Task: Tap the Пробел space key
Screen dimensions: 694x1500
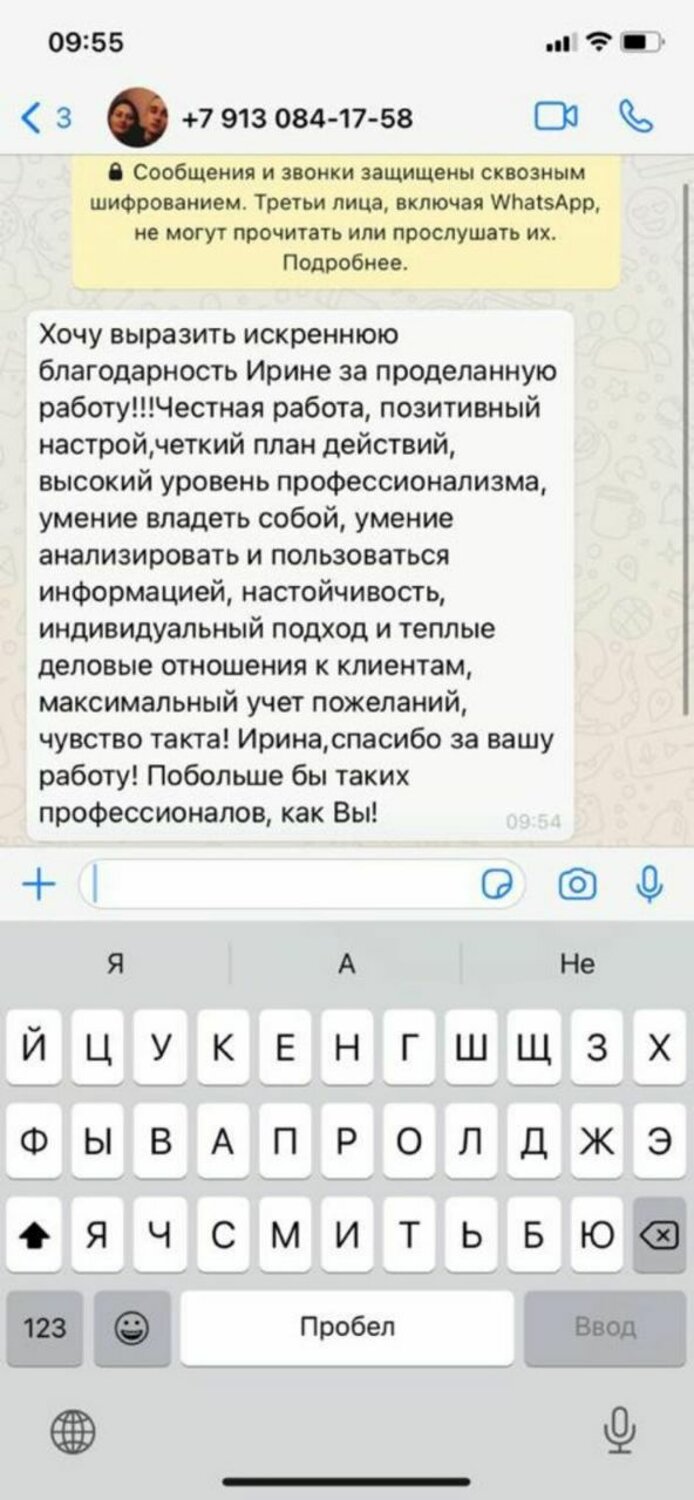Action: 347,1328
